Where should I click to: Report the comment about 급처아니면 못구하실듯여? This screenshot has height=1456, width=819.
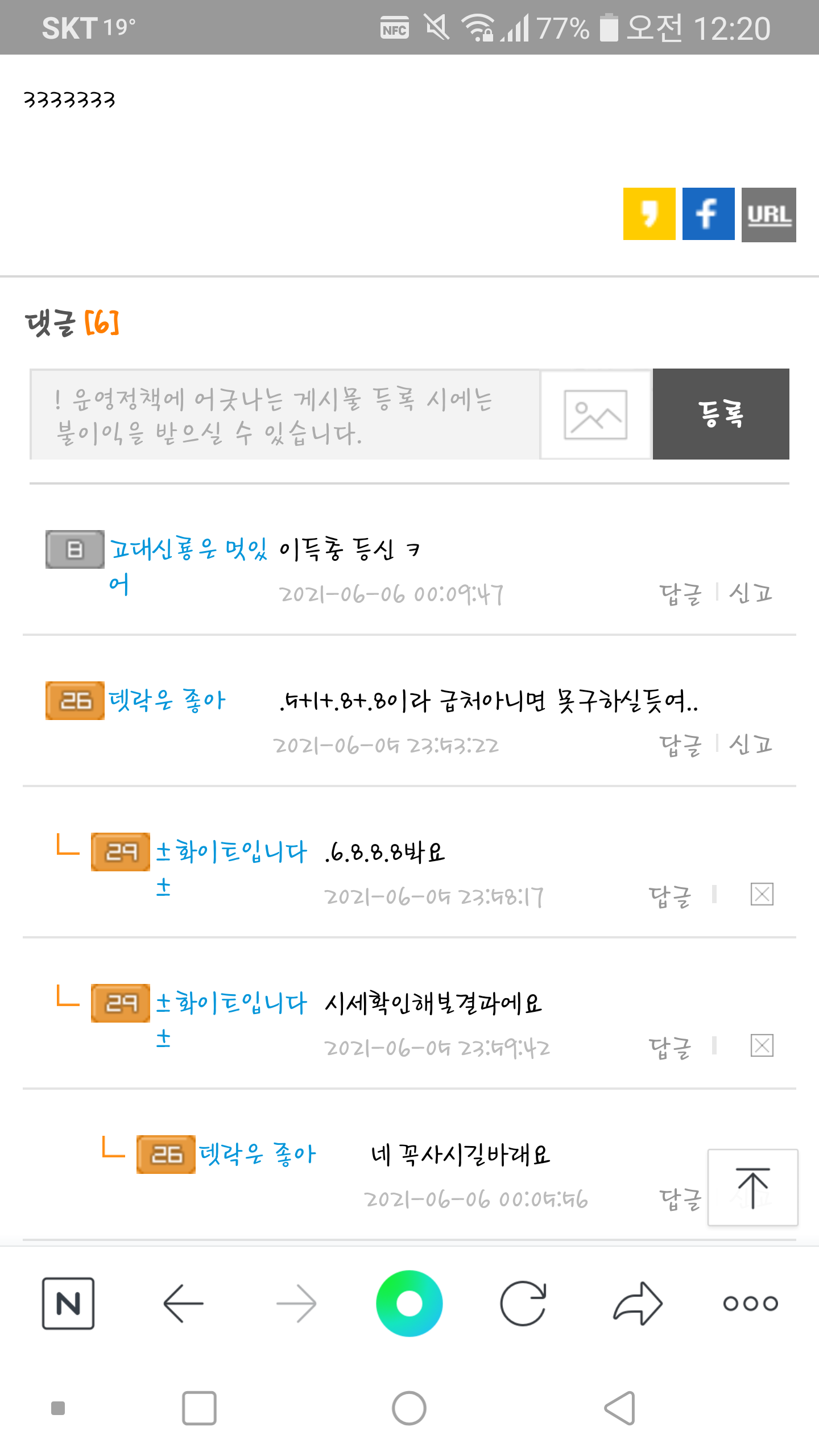coord(750,744)
